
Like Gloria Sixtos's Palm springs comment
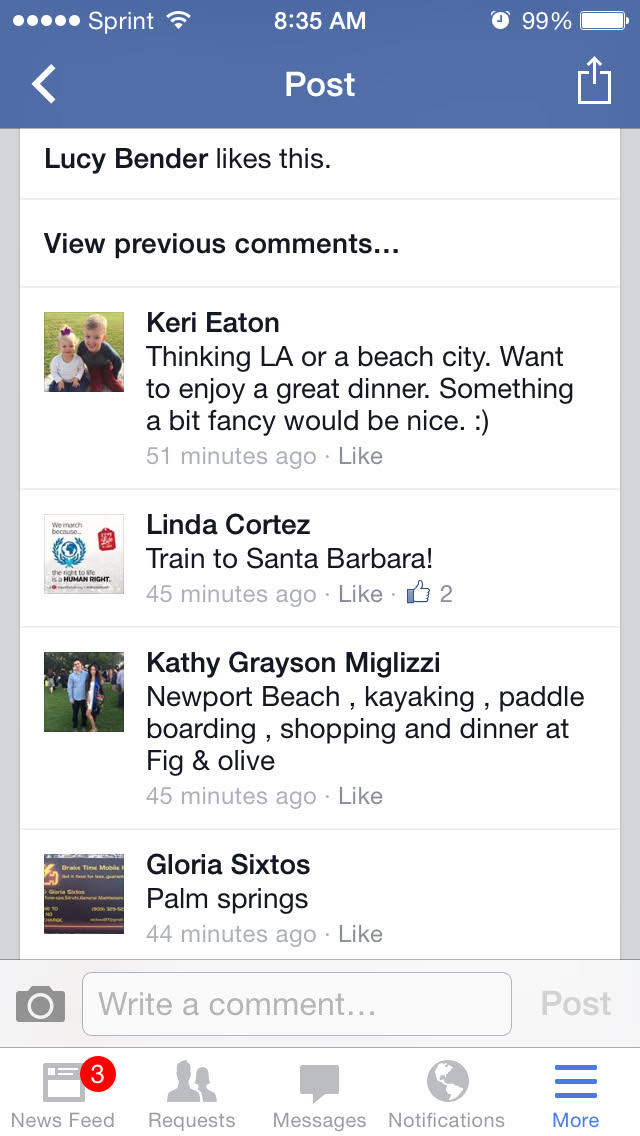tap(360, 934)
